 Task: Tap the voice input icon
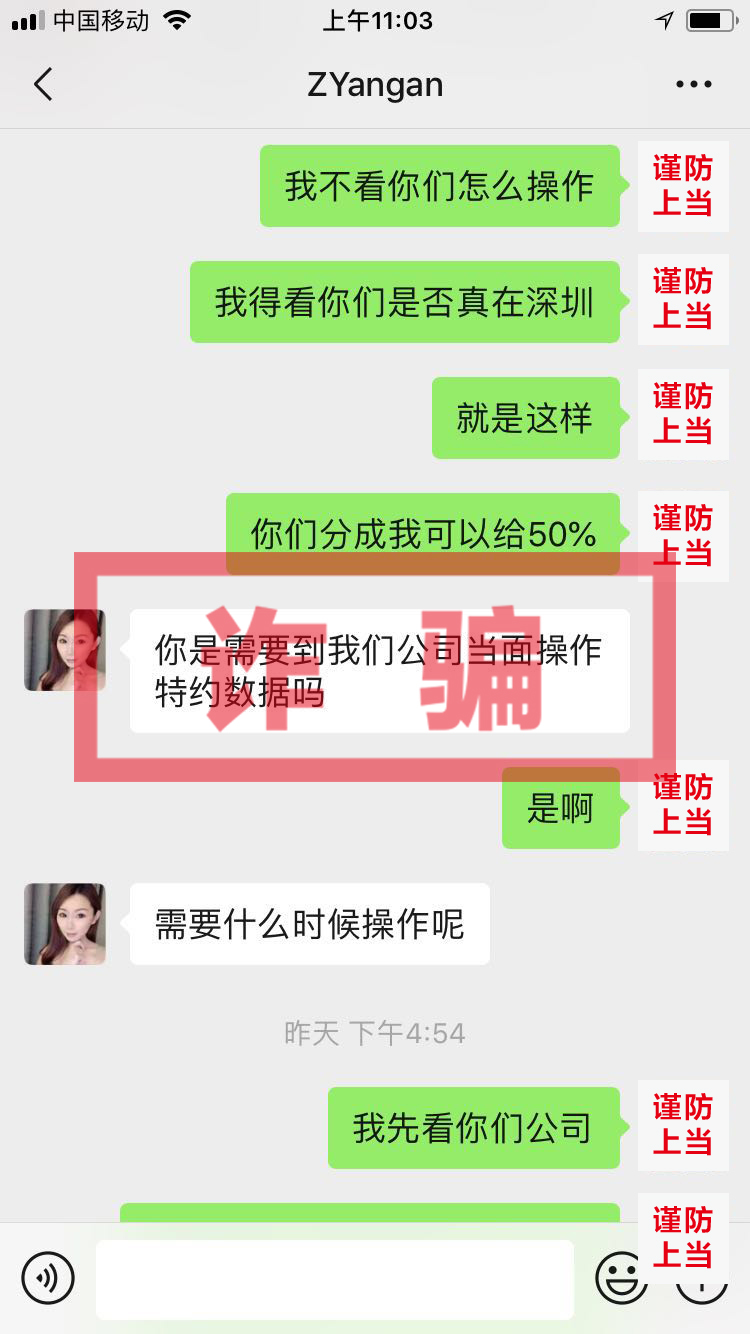[x=47, y=1278]
